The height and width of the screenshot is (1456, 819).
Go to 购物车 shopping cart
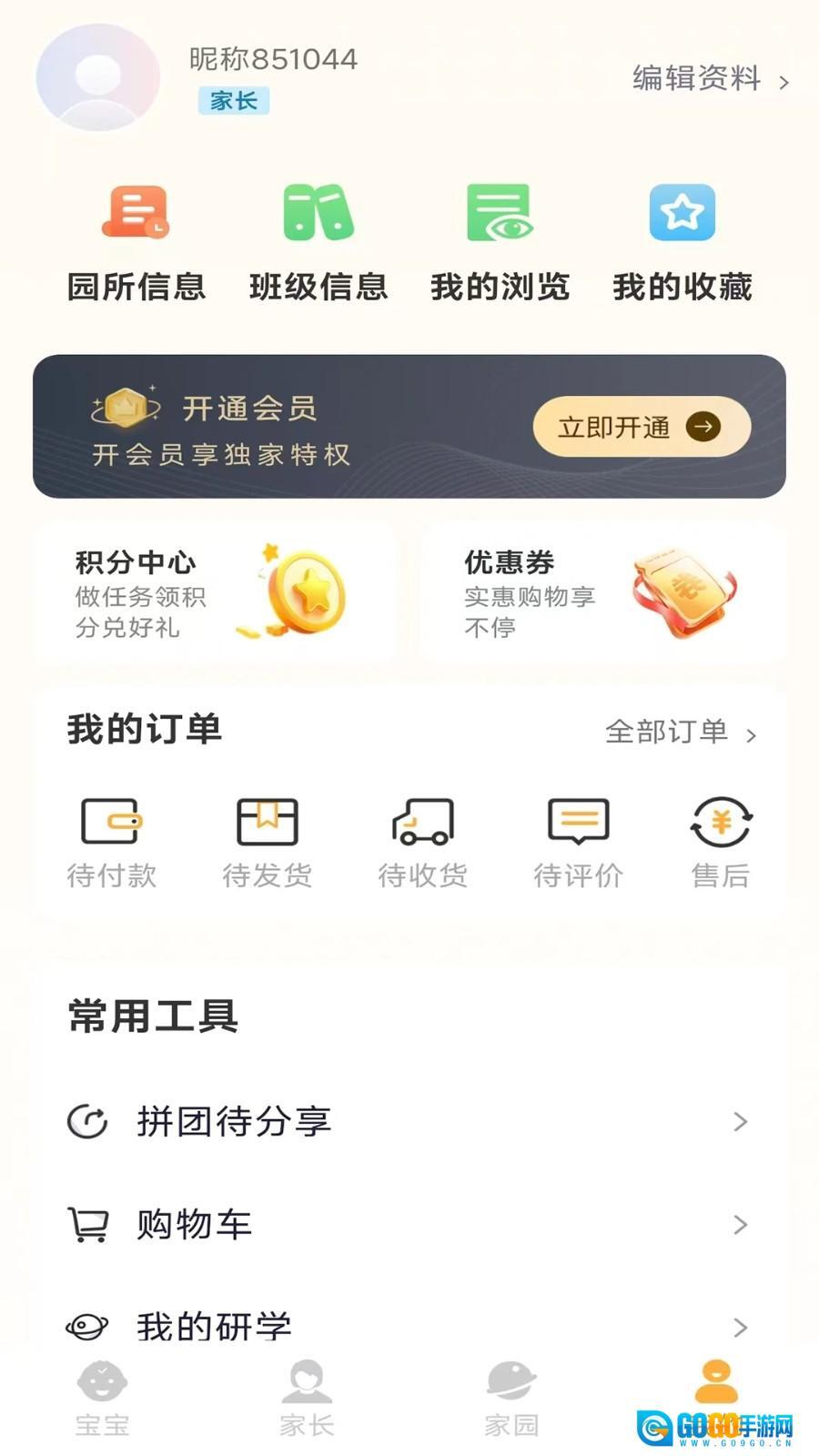tap(409, 1225)
